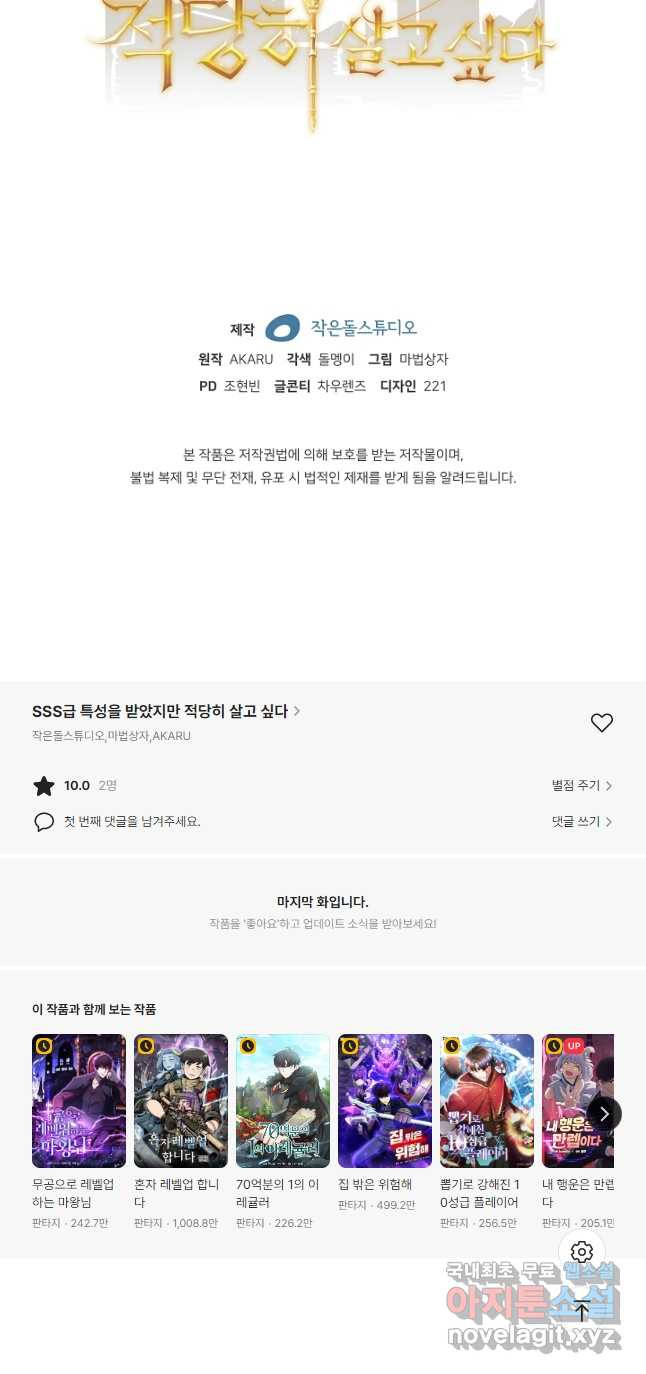Show next recommended titles with the arrow
This screenshot has width=646, height=1374.
click(x=604, y=1113)
